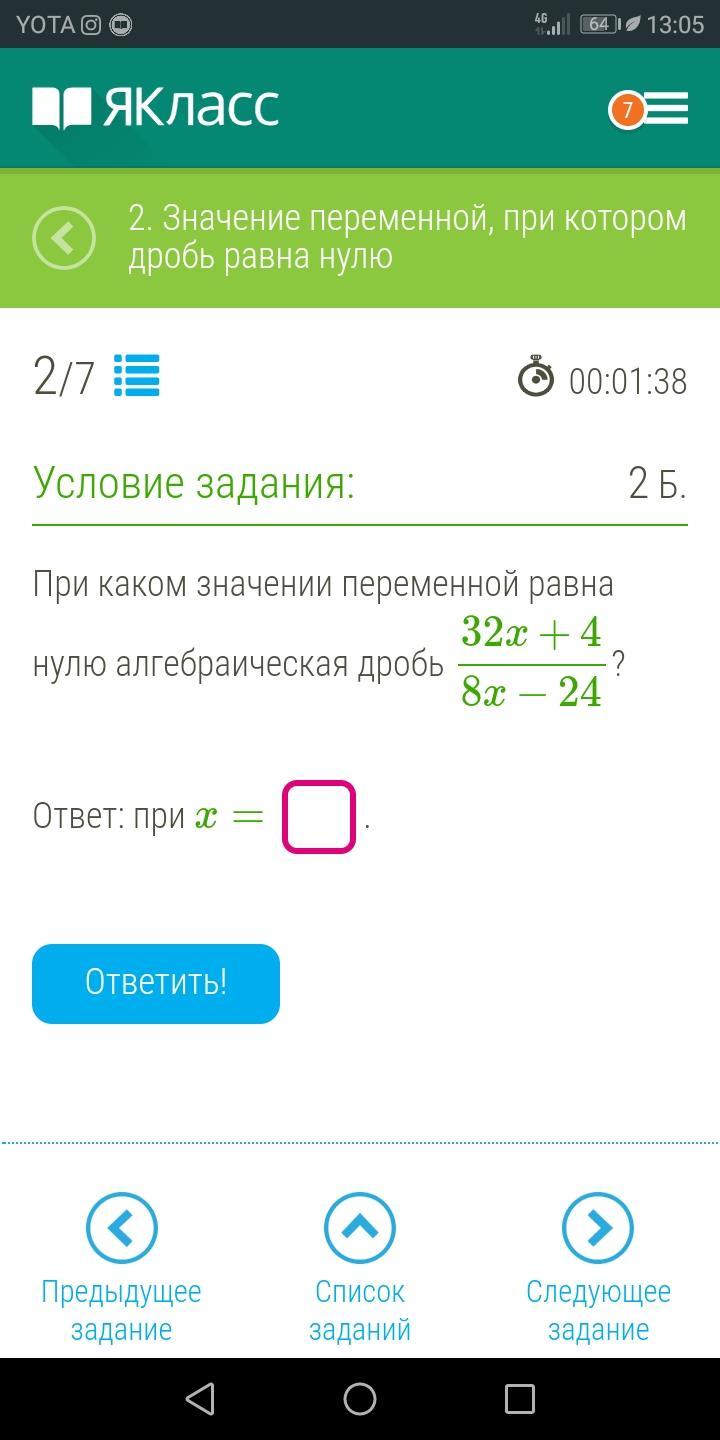Tap the system back button

(x=200, y=1398)
